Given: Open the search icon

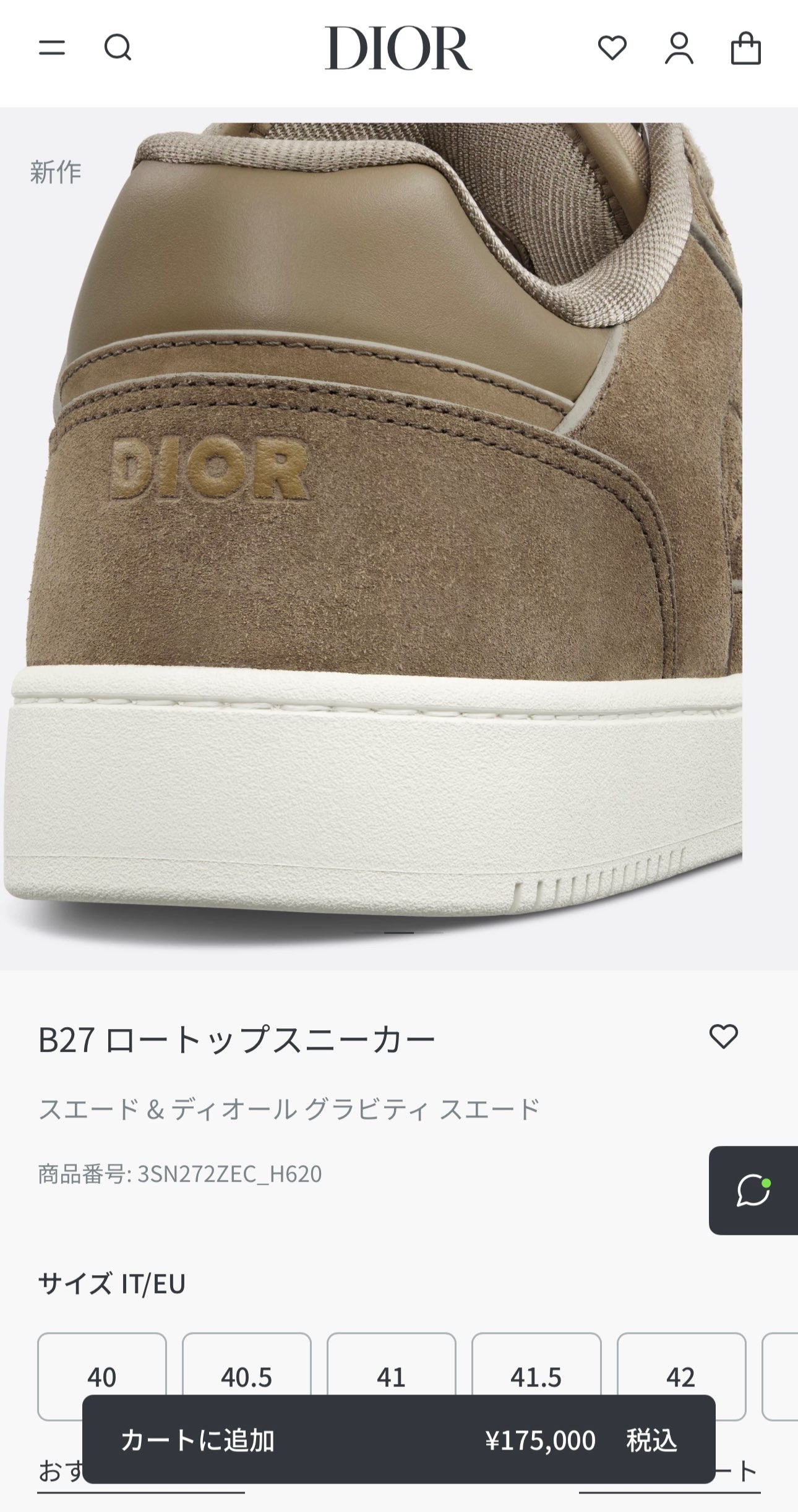Looking at the screenshot, I should [118, 48].
